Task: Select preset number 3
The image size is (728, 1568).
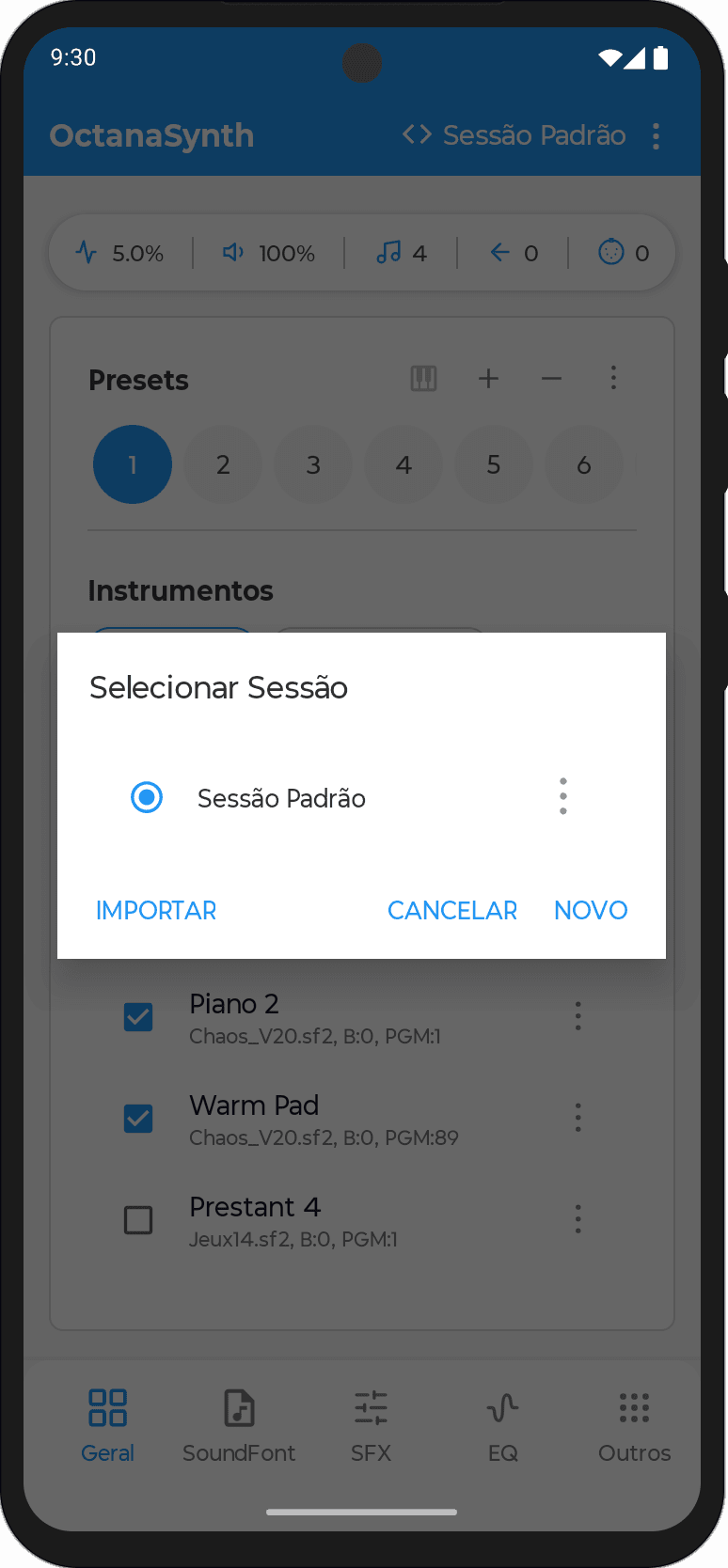Action: pyautogui.click(x=313, y=463)
